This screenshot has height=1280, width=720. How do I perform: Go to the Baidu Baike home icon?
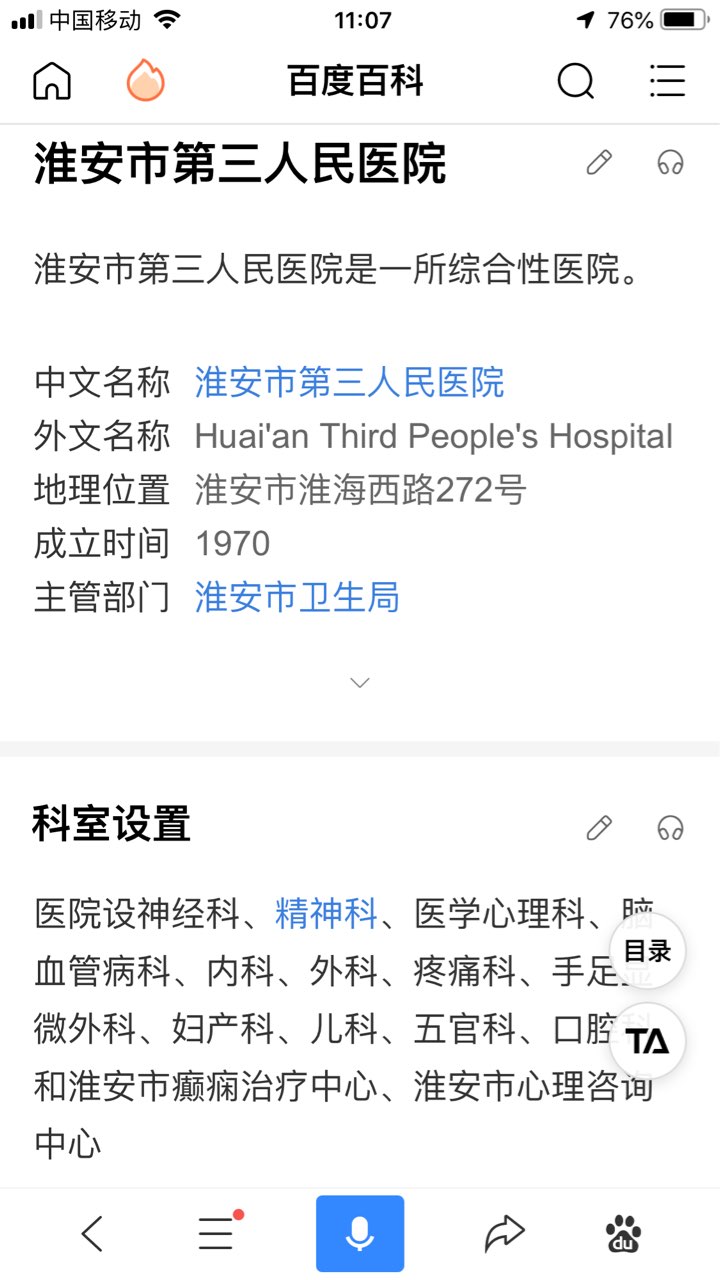(52, 81)
